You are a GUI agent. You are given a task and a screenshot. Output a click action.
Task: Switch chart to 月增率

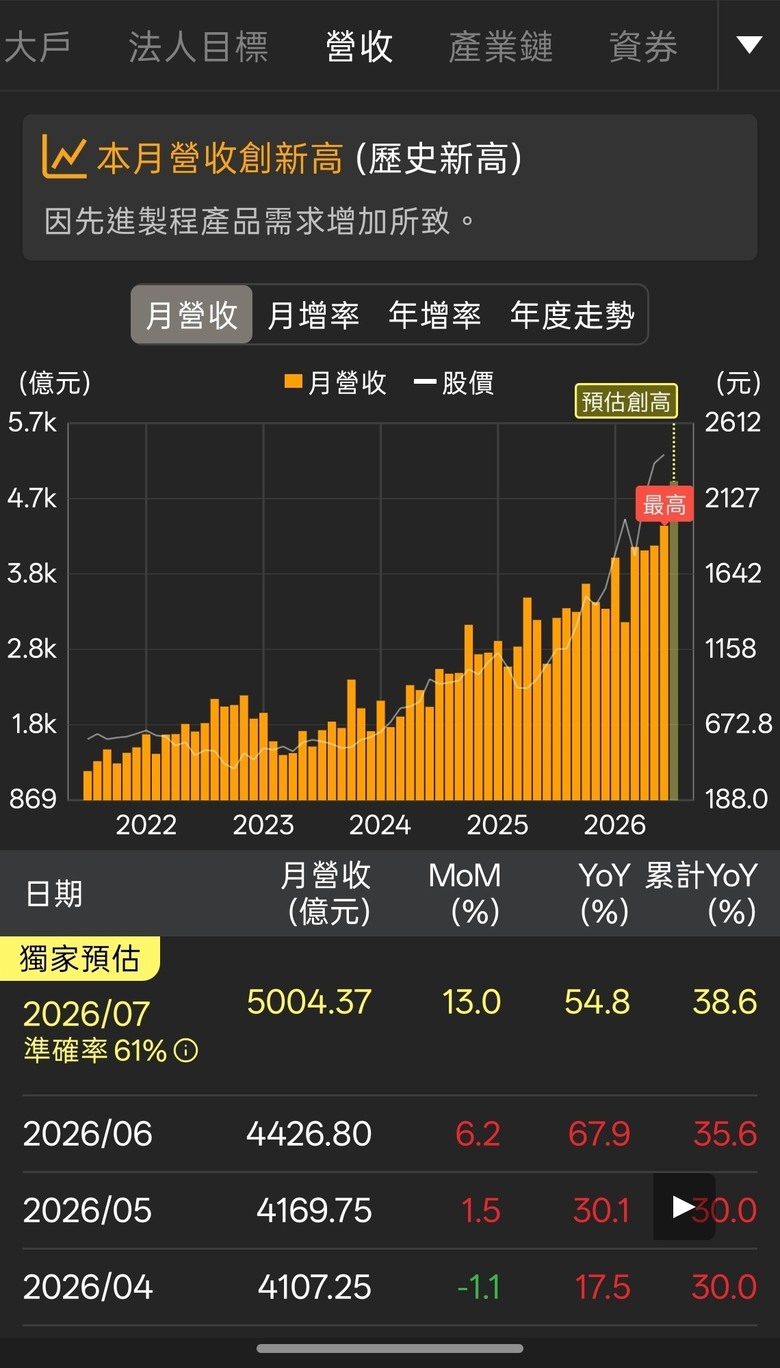pyautogui.click(x=313, y=315)
